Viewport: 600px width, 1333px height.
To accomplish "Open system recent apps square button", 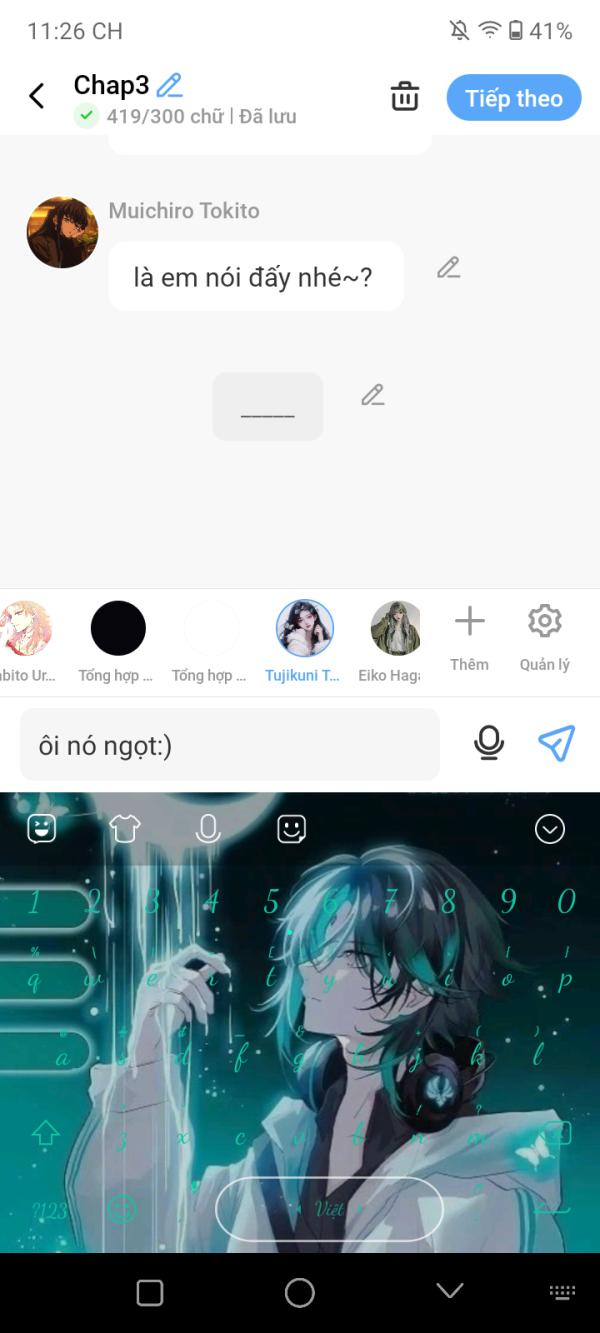I will [150, 1292].
